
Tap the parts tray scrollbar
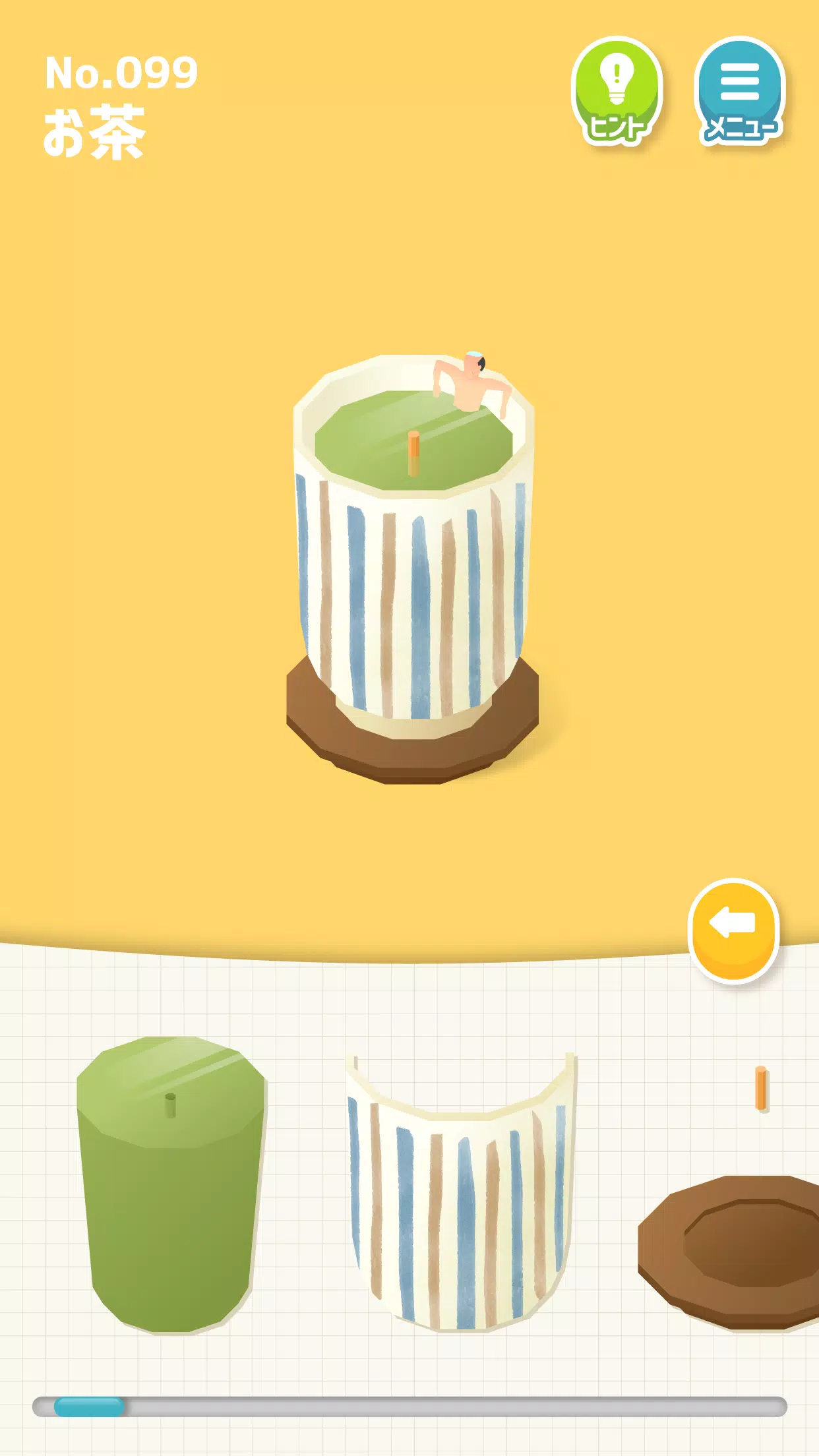click(409, 1406)
